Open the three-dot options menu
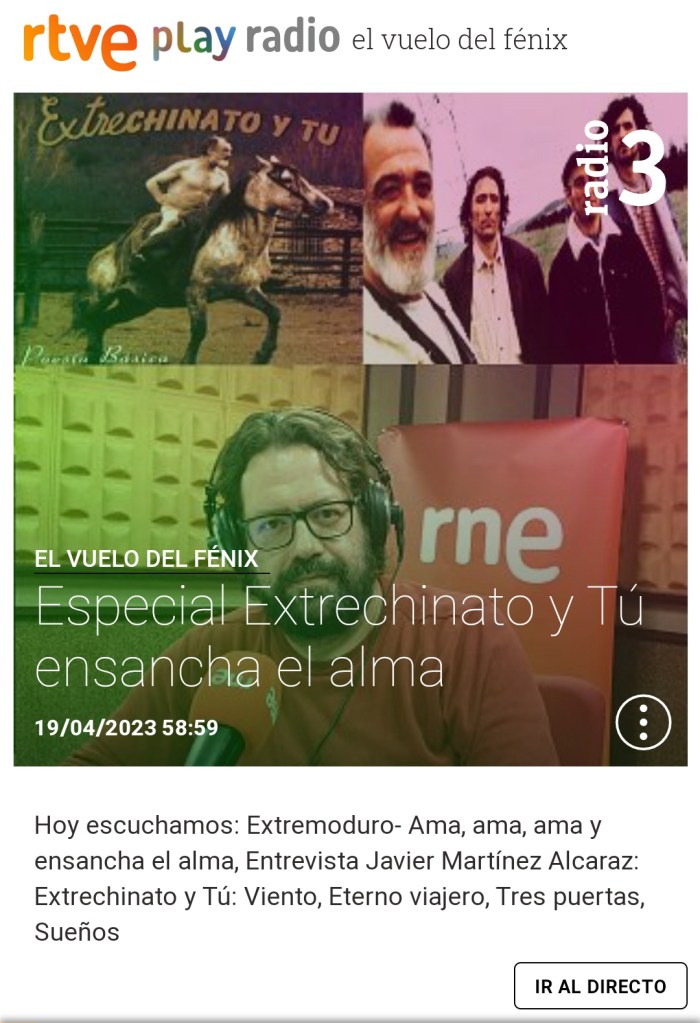The image size is (700, 1023). point(643,721)
